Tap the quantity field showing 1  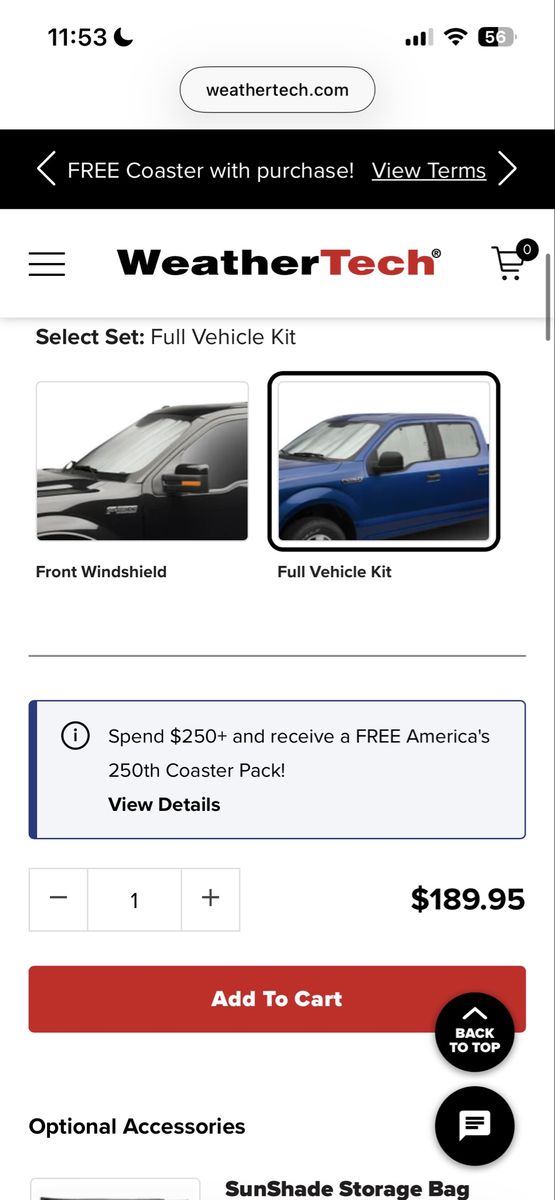point(134,899)
